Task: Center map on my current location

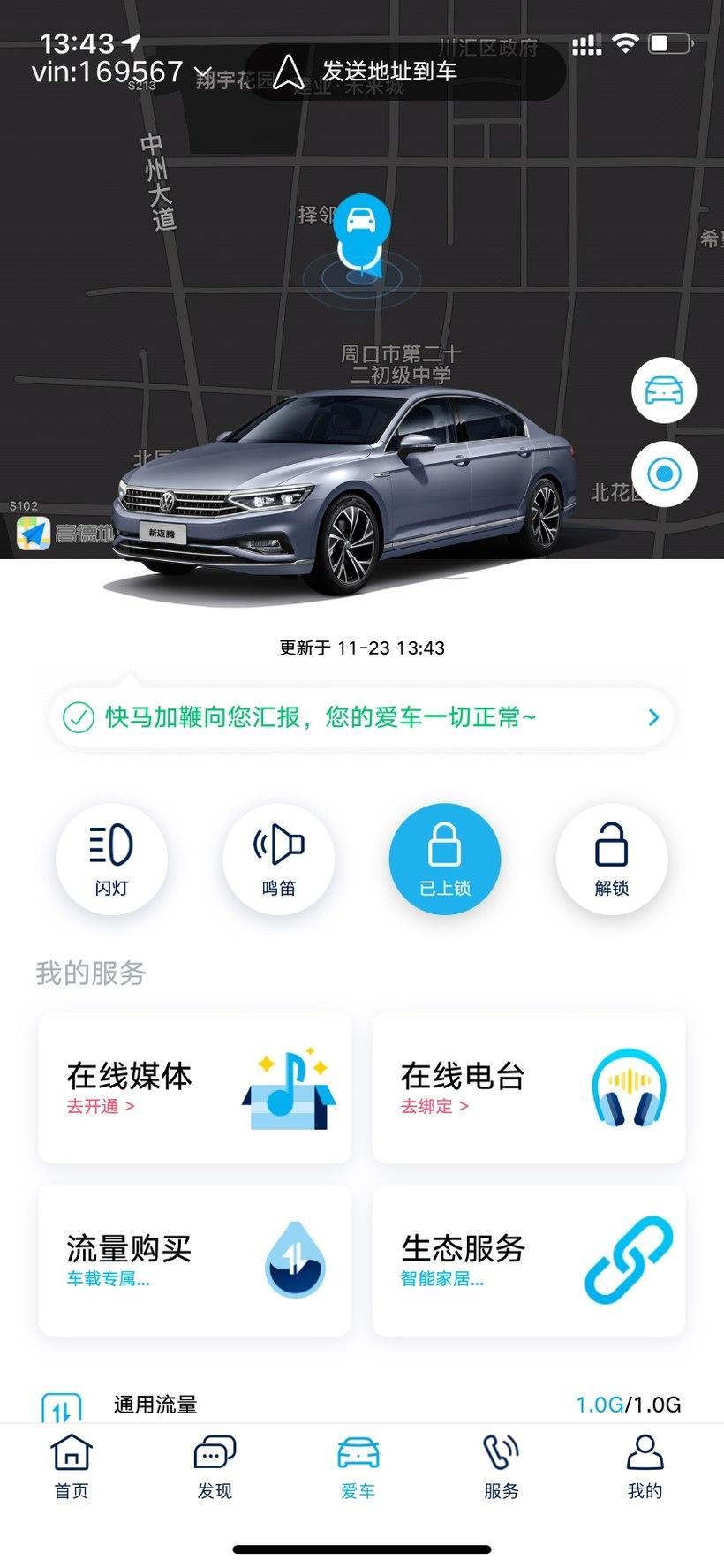Action: (664, 474)
